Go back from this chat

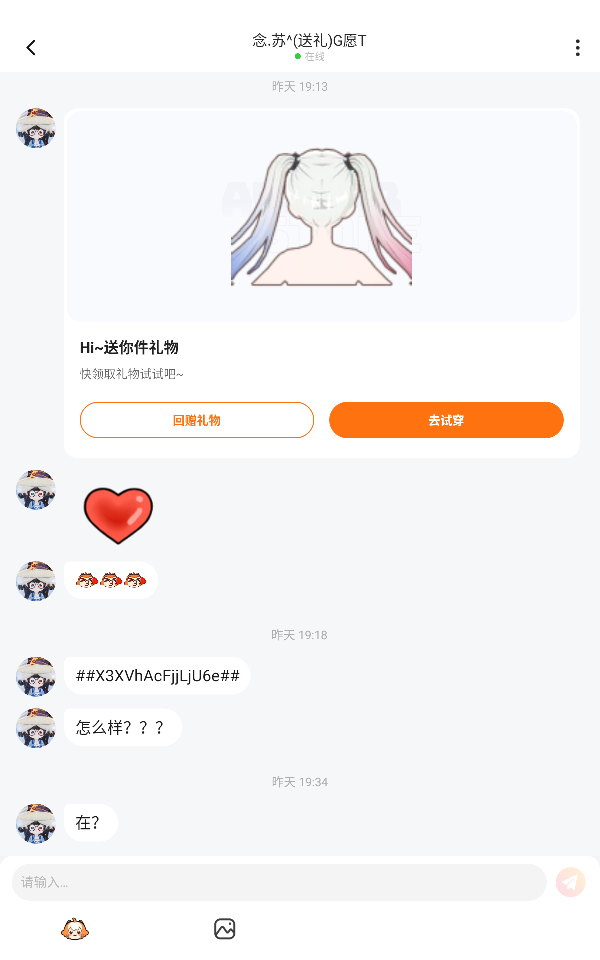click(31, 47)
